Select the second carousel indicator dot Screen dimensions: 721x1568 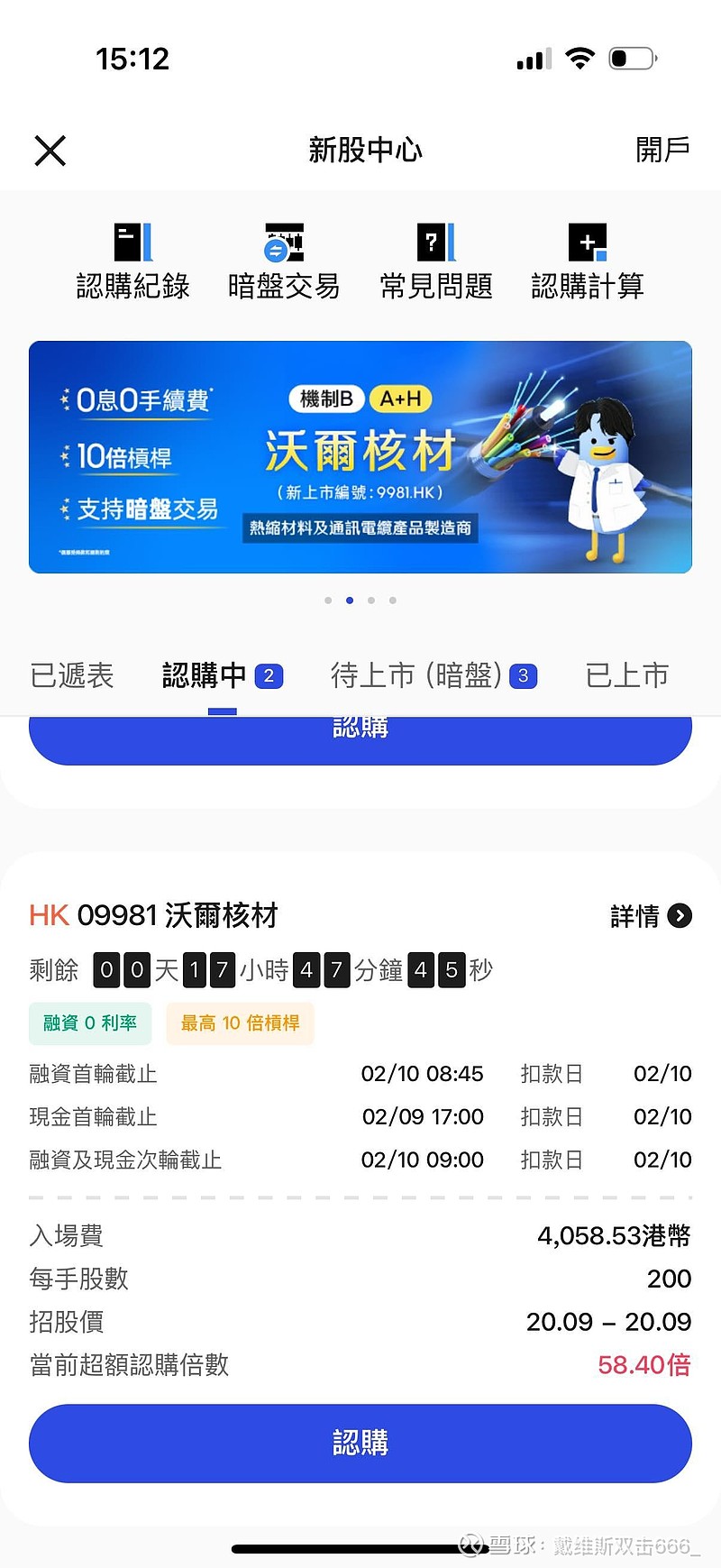[350, 600]
